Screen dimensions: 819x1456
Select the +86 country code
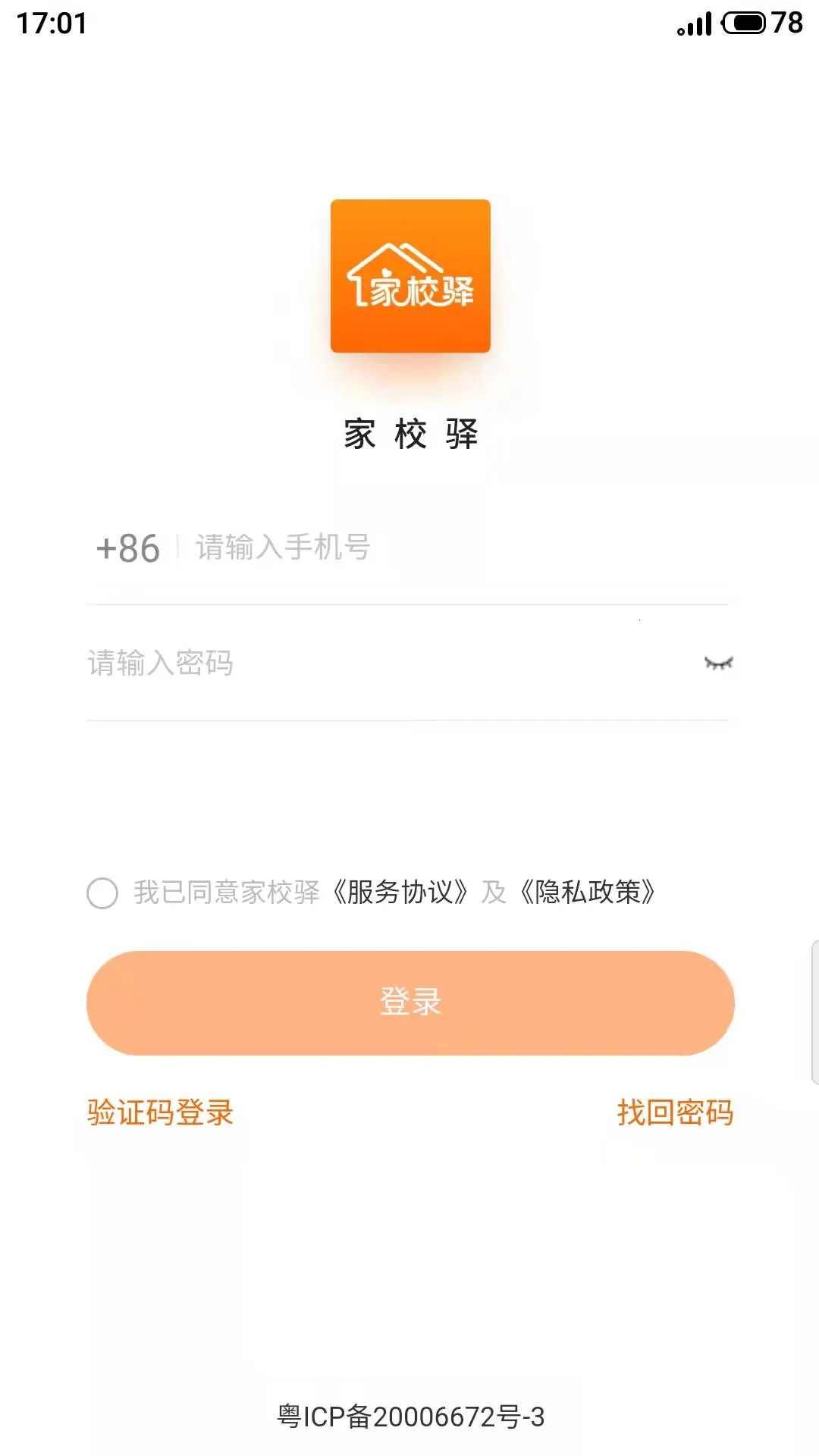(x=127, y=548)
